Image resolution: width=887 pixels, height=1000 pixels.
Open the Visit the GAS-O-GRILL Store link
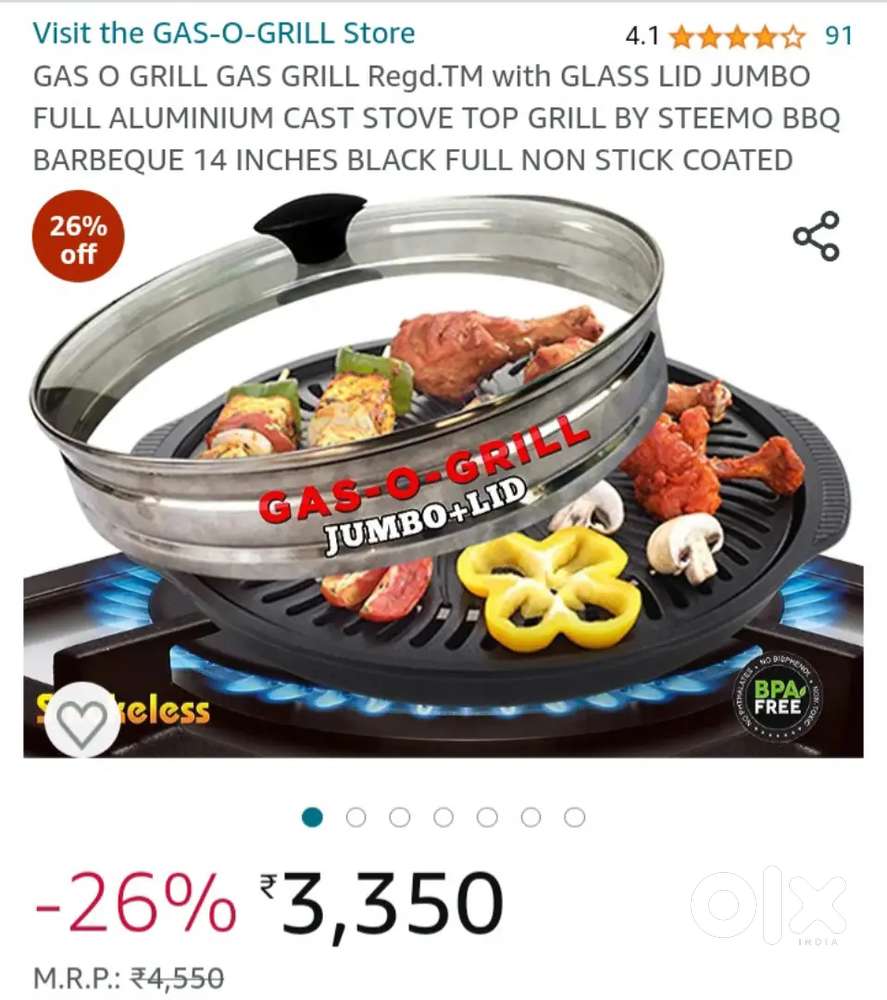click(x=223, y=33)
